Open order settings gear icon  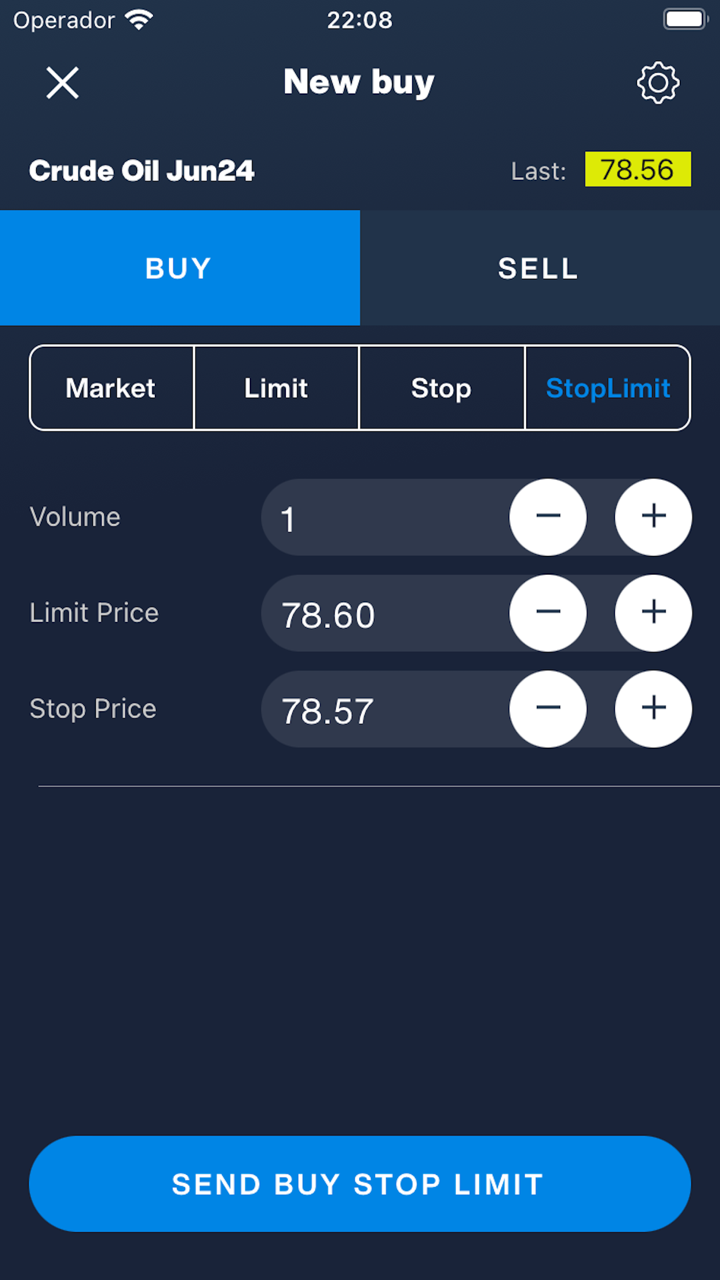click(658, 83)
